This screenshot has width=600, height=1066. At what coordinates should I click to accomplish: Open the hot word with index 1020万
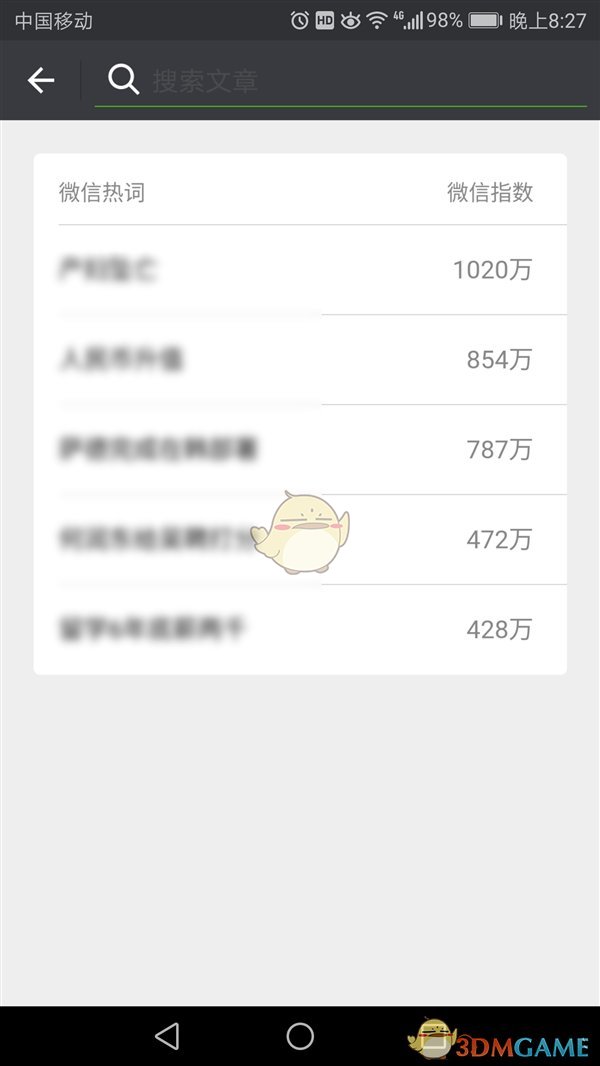tap(300, 270)
